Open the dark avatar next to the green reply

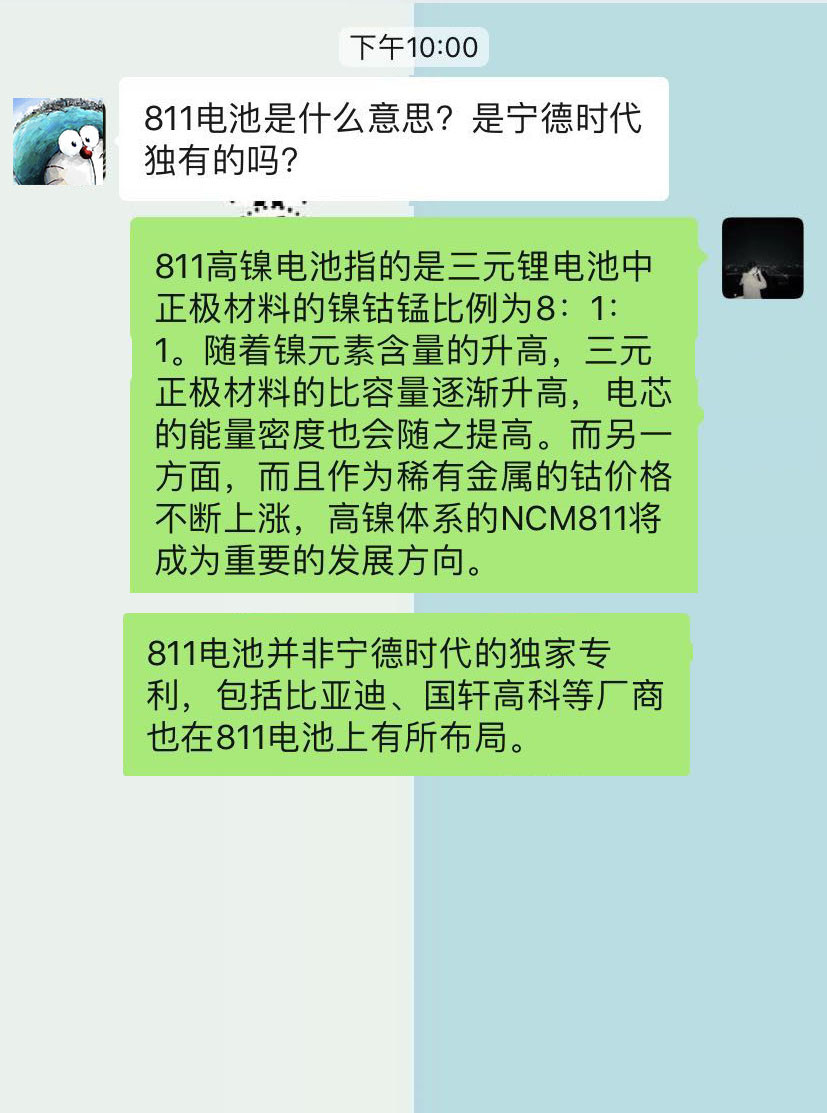(762, 258)
